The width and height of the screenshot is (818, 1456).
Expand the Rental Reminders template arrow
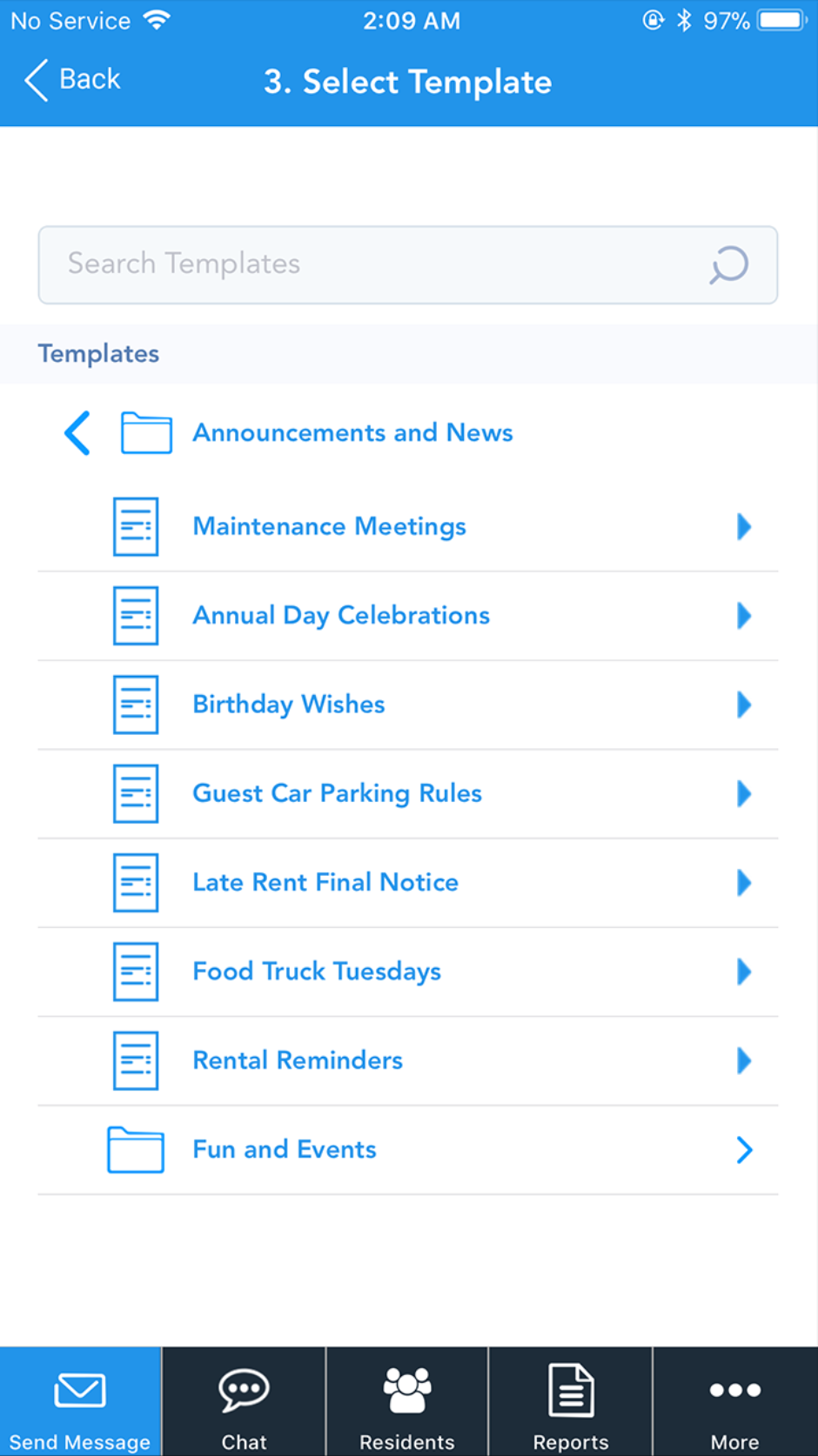coord(744,1060)
